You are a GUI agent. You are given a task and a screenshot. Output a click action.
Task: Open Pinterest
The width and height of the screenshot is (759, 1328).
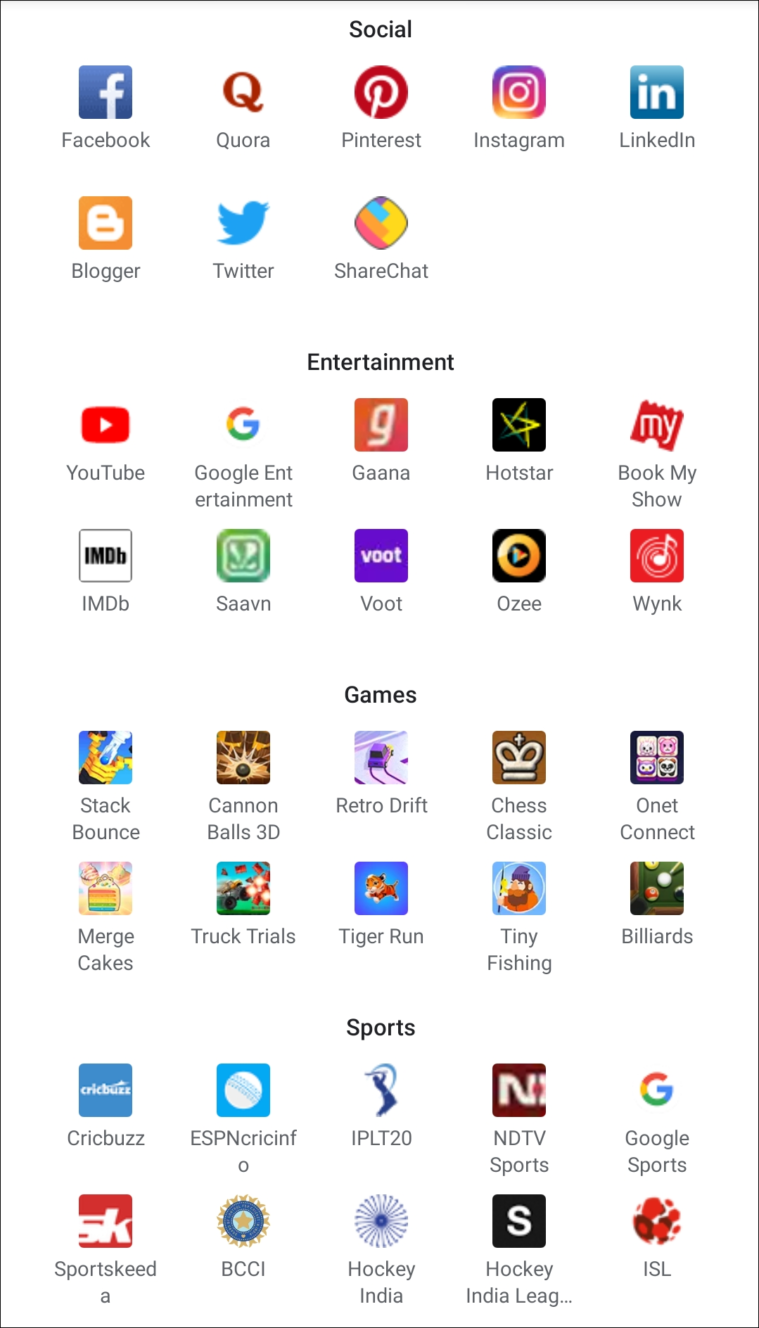[x=381, y=93]
